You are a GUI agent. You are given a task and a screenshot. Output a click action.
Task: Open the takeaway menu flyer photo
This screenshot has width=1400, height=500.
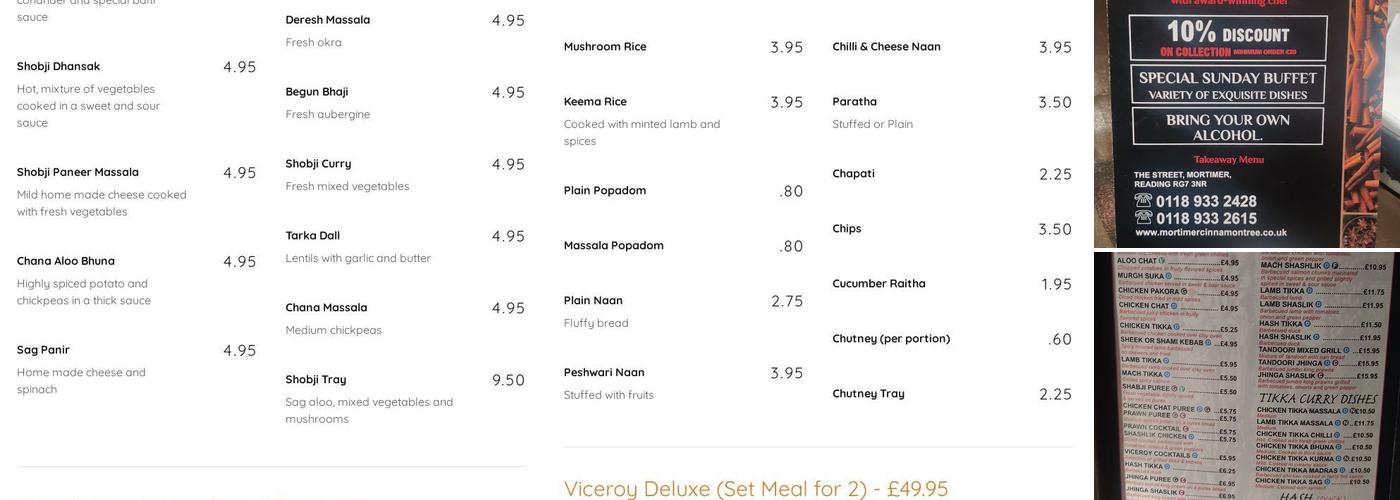(x=1246, y=122)
